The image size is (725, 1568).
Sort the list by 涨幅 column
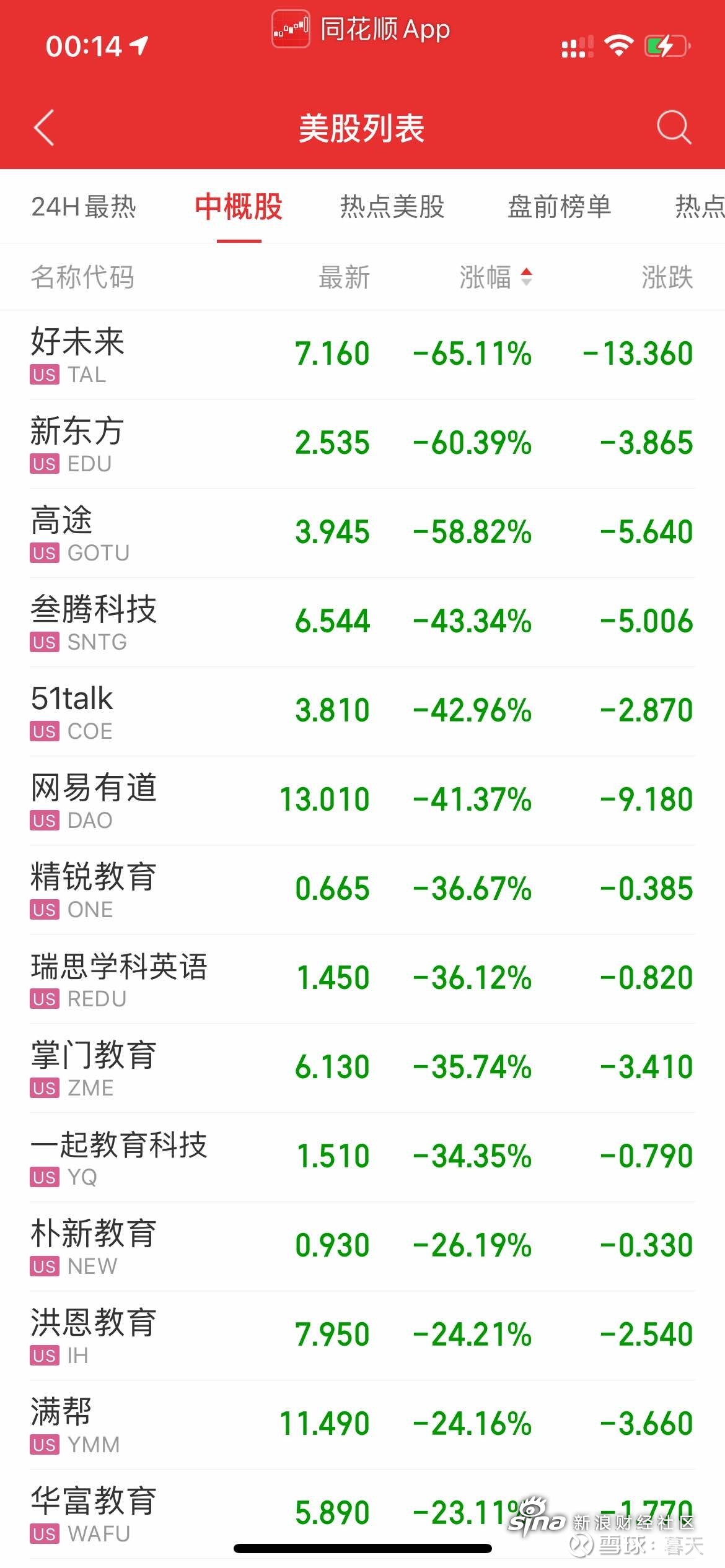pyautogui.click(x=496, y=277)
